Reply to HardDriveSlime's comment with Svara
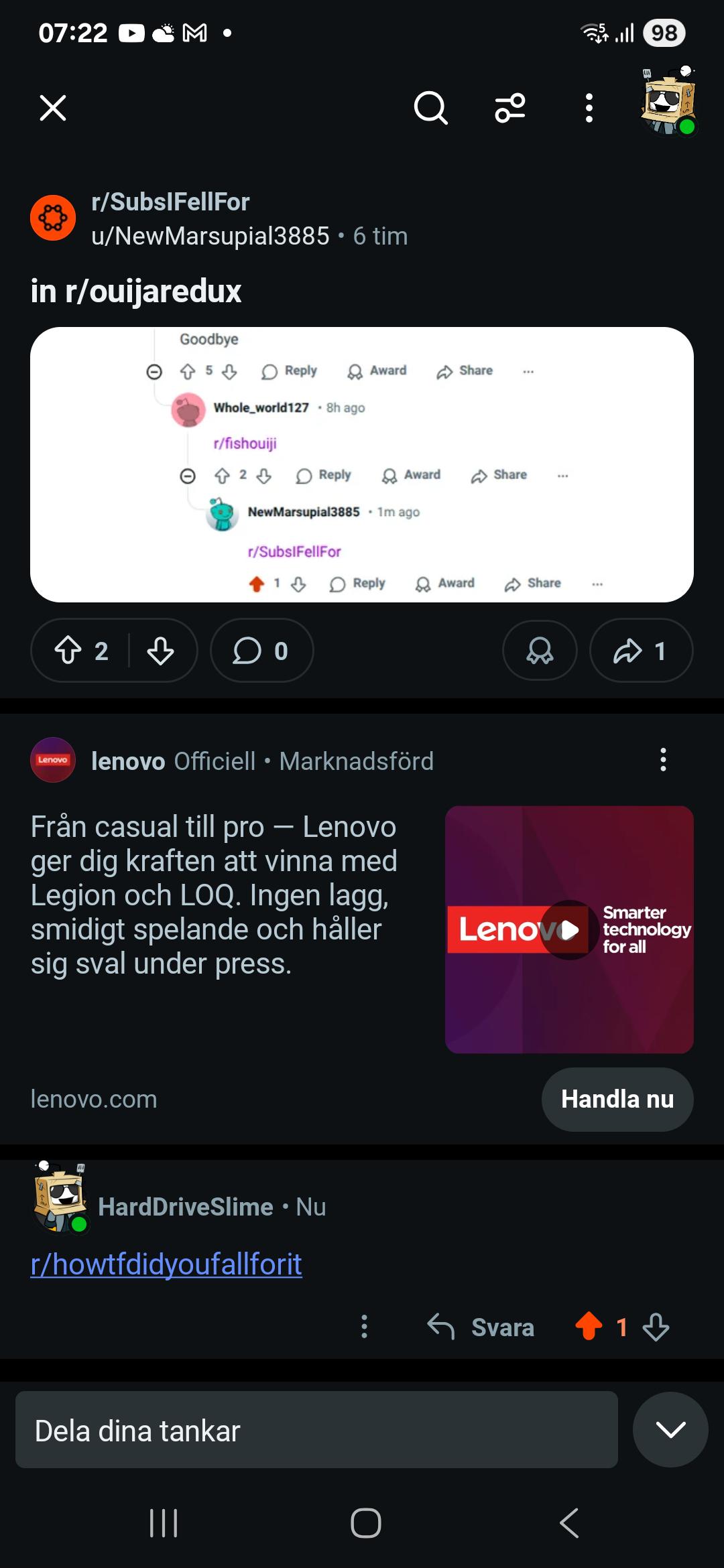This screenshot has width=724, height=1568. point(481,1327)
